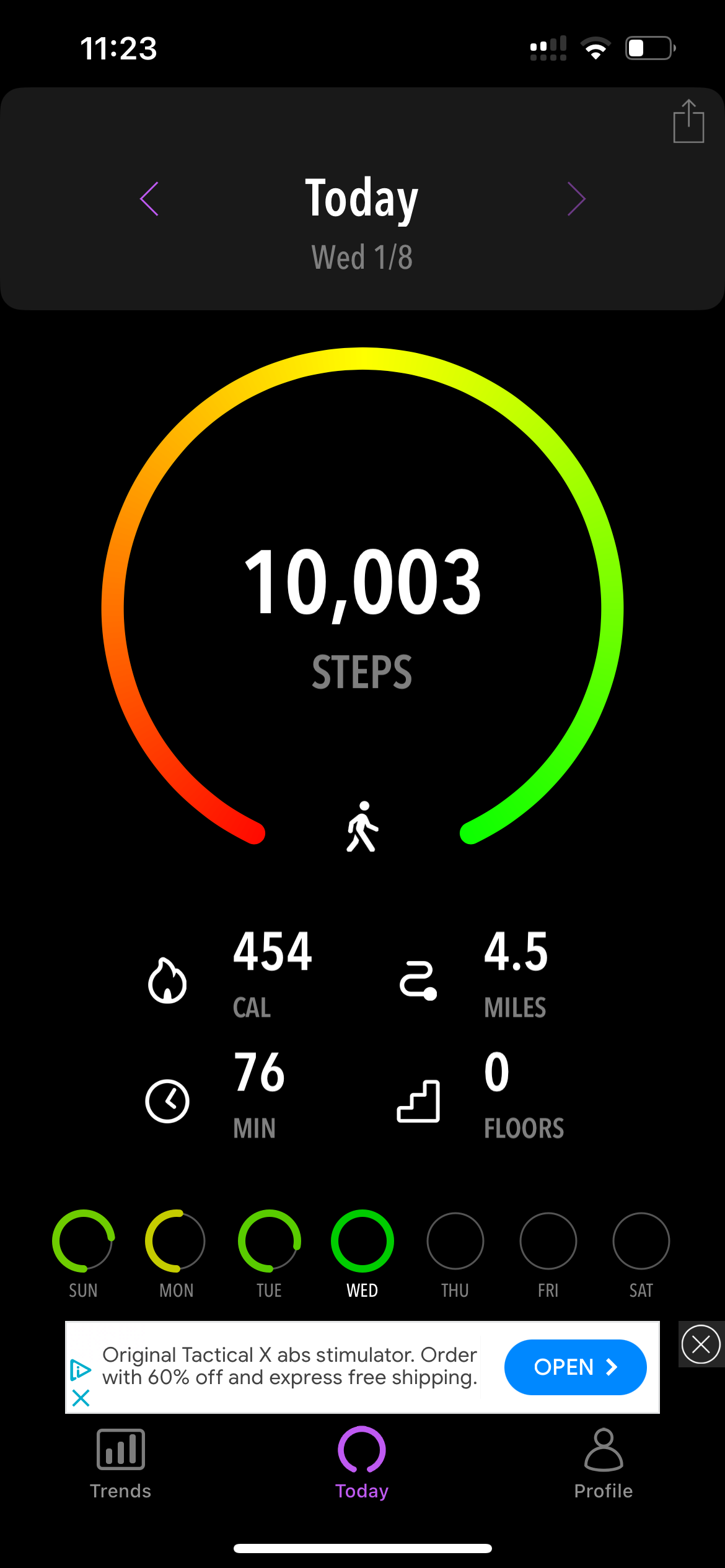The width and height of the screenshot is (725, 1568).
Task: Select Sunday's step ring
Action: pos(83,1240)
